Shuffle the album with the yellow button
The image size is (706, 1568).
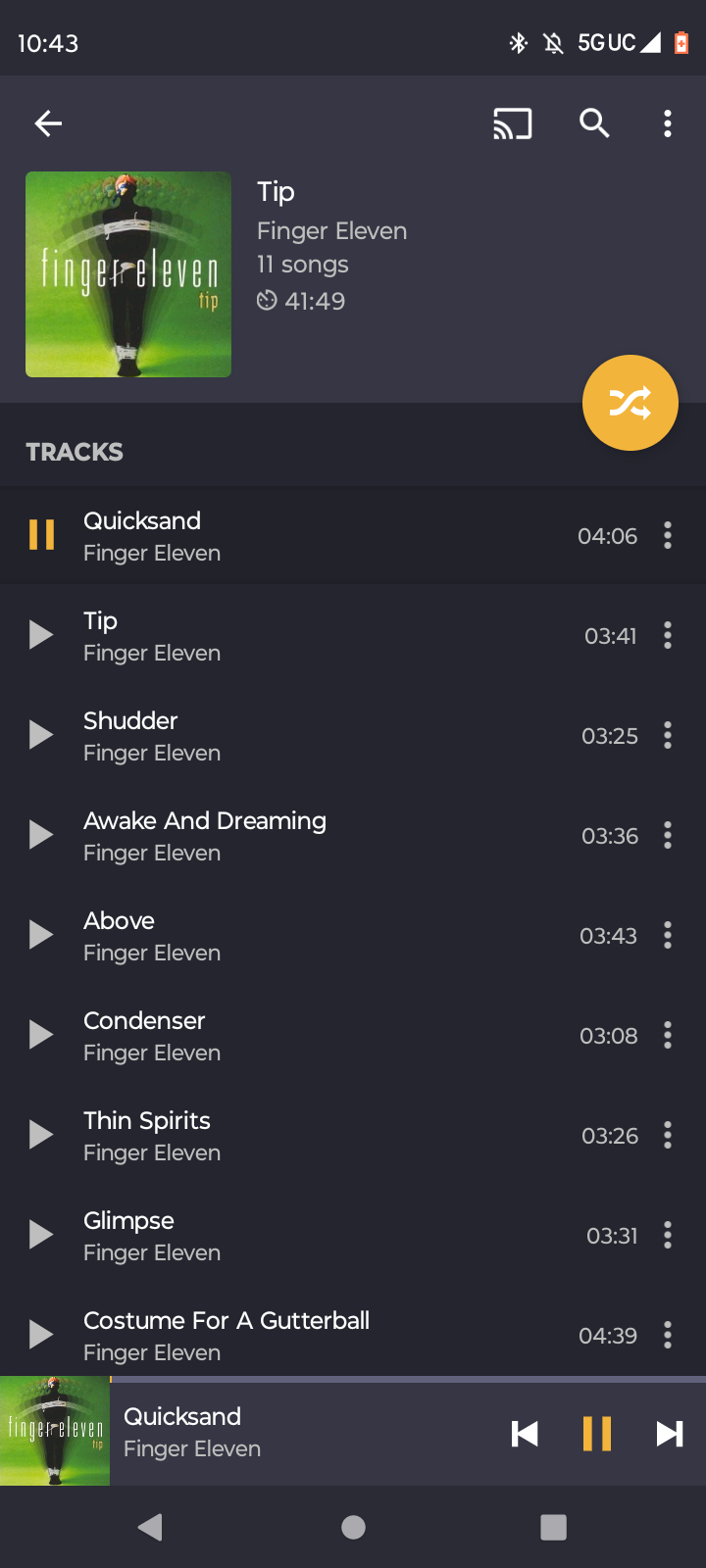point(630,403)
